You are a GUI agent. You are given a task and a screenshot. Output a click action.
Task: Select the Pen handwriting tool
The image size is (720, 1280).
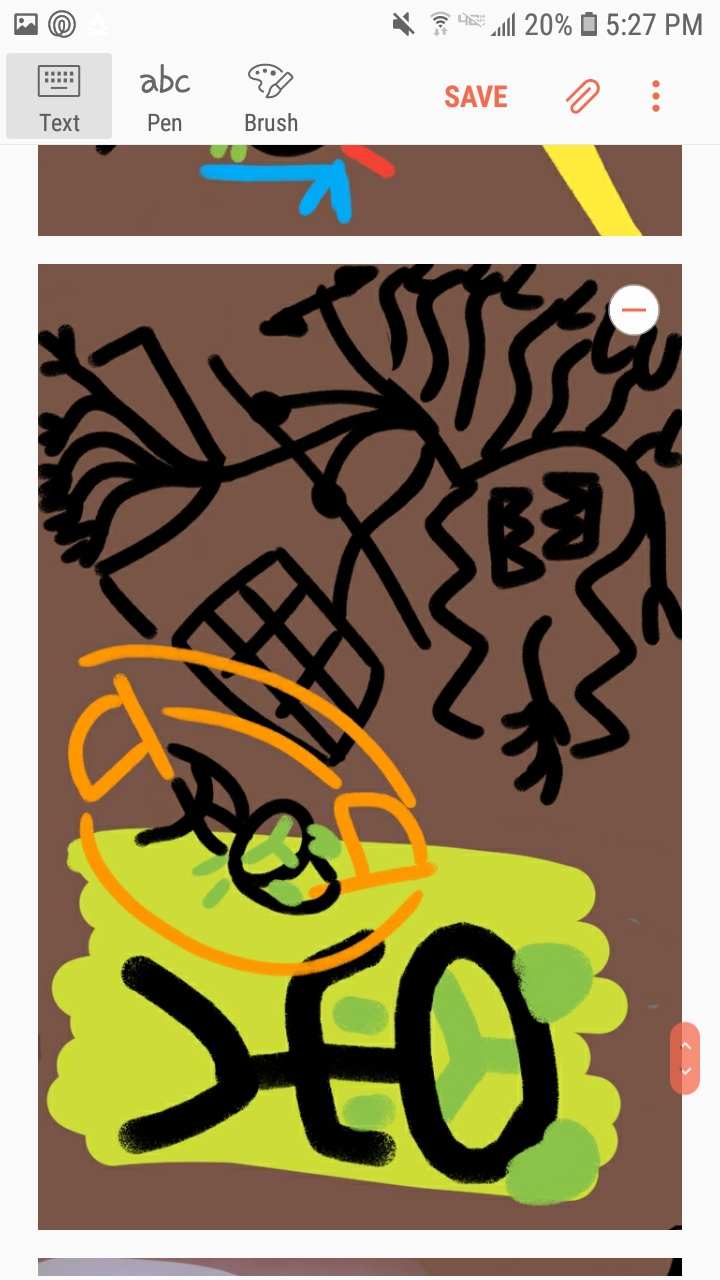pos(165,97)
